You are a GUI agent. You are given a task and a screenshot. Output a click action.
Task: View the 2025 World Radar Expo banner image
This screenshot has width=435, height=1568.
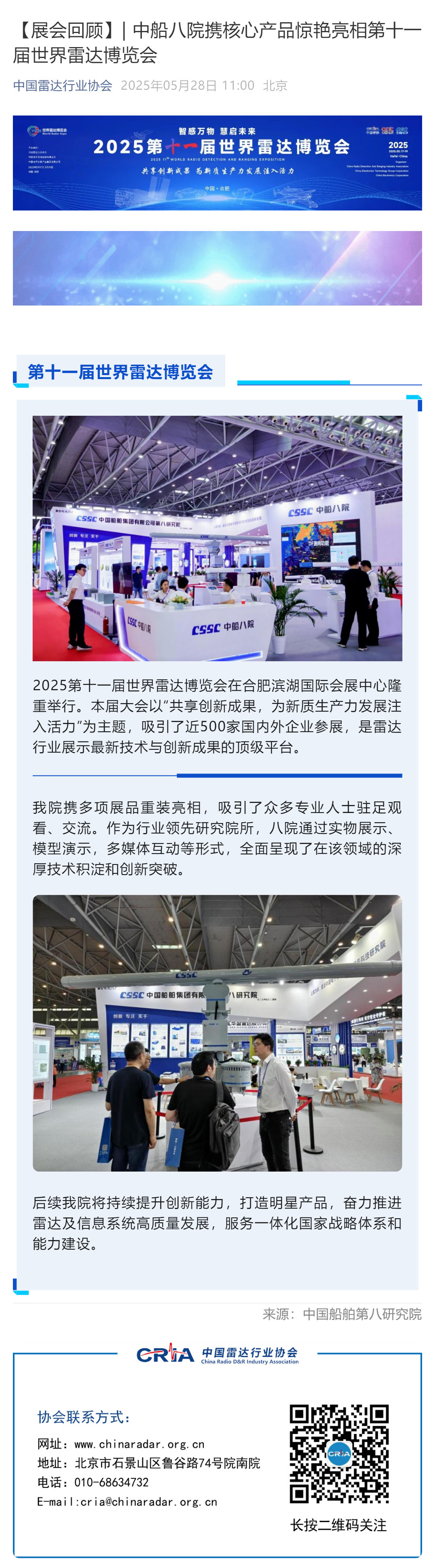coord(217,163)
